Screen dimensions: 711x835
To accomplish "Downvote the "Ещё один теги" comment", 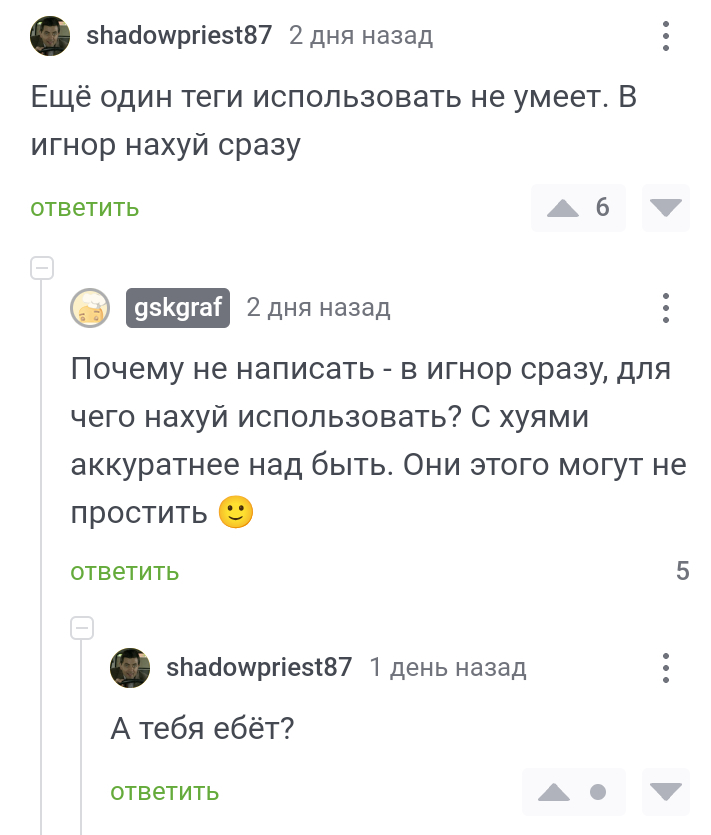I will point(665,208).
